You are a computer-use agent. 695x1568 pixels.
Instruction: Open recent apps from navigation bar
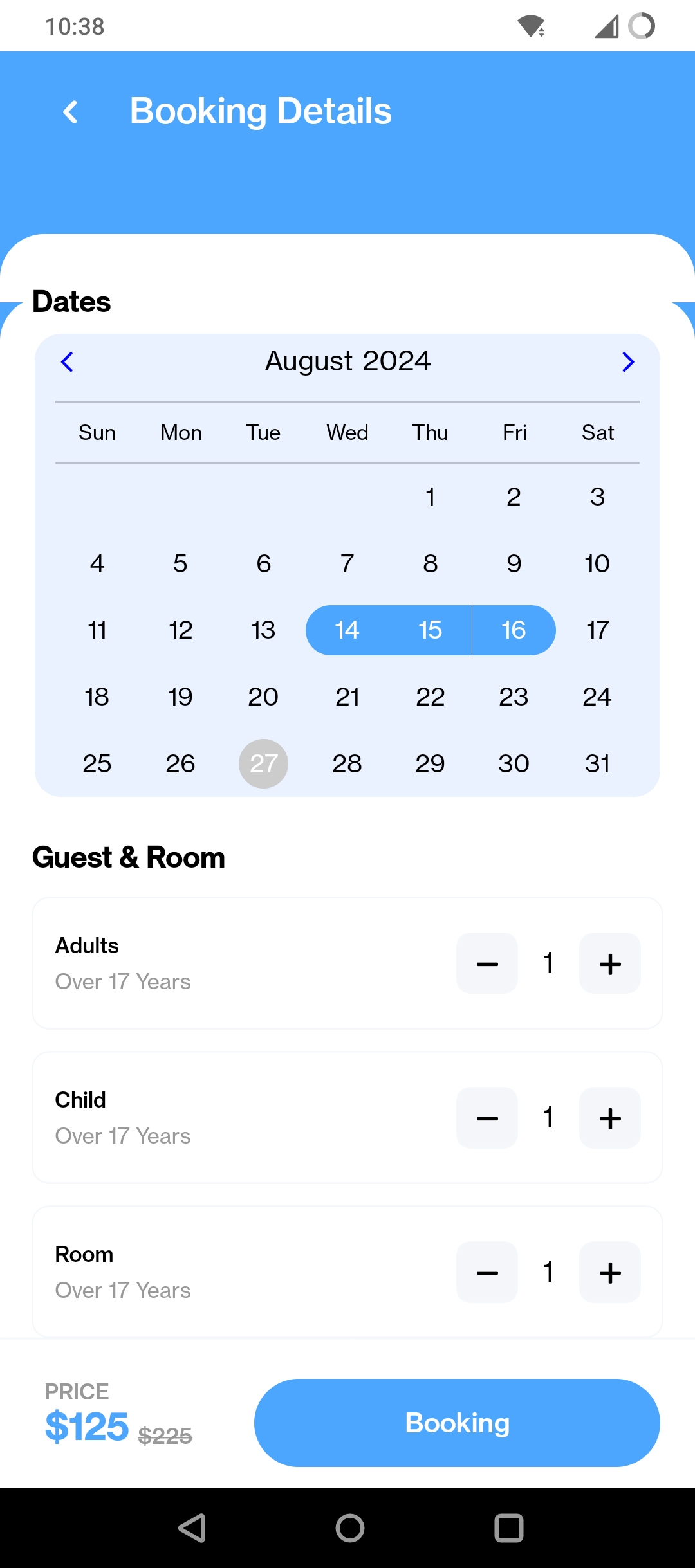click(508, 1528)
